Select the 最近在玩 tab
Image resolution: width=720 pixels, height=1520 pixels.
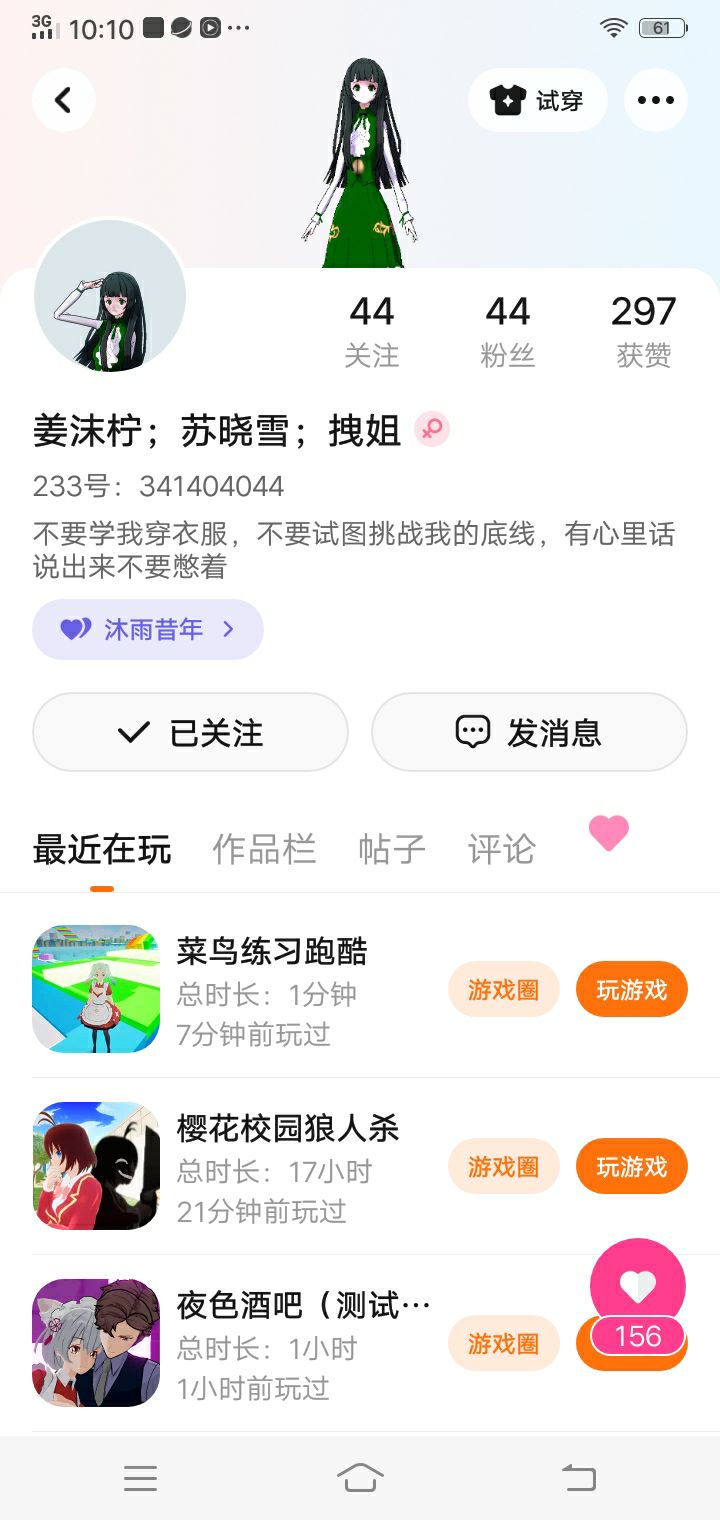coord(102,850)
